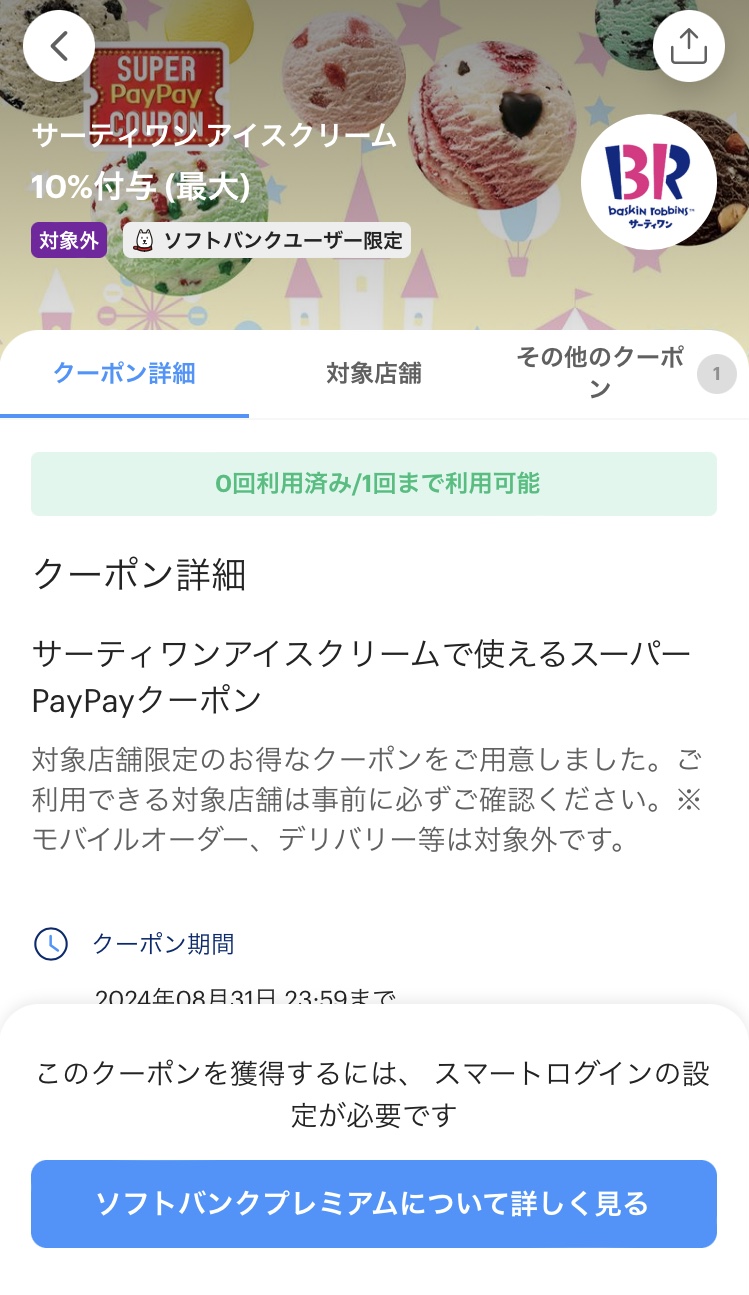The image size is (749, 1295).
Task: Share this Baskin Robbins coupon
Action: (x=688, y=46)
